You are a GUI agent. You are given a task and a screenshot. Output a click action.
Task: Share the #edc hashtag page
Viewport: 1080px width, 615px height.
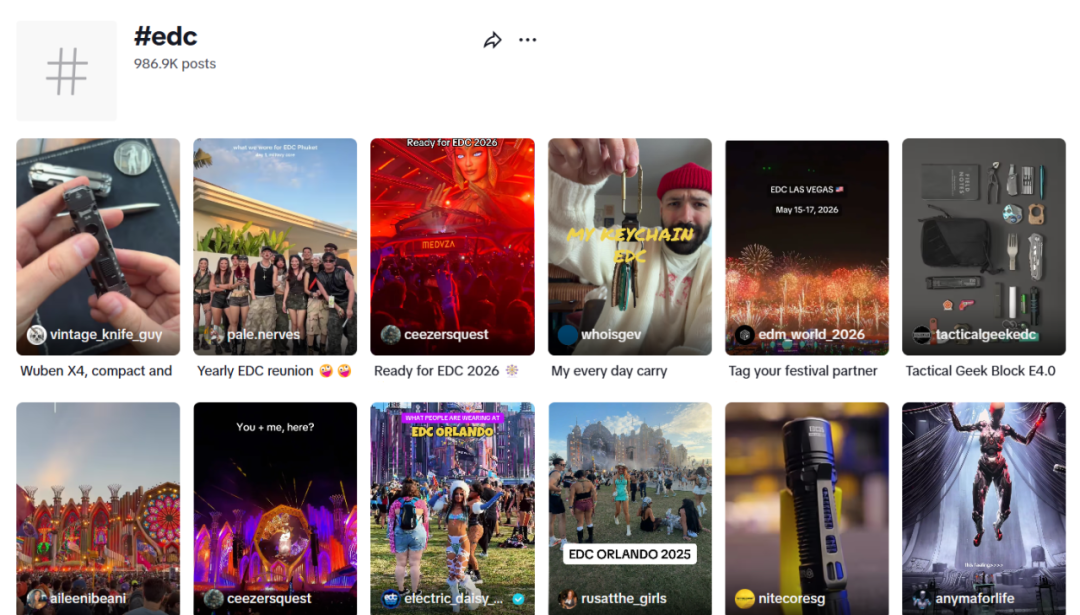(492, 40)
